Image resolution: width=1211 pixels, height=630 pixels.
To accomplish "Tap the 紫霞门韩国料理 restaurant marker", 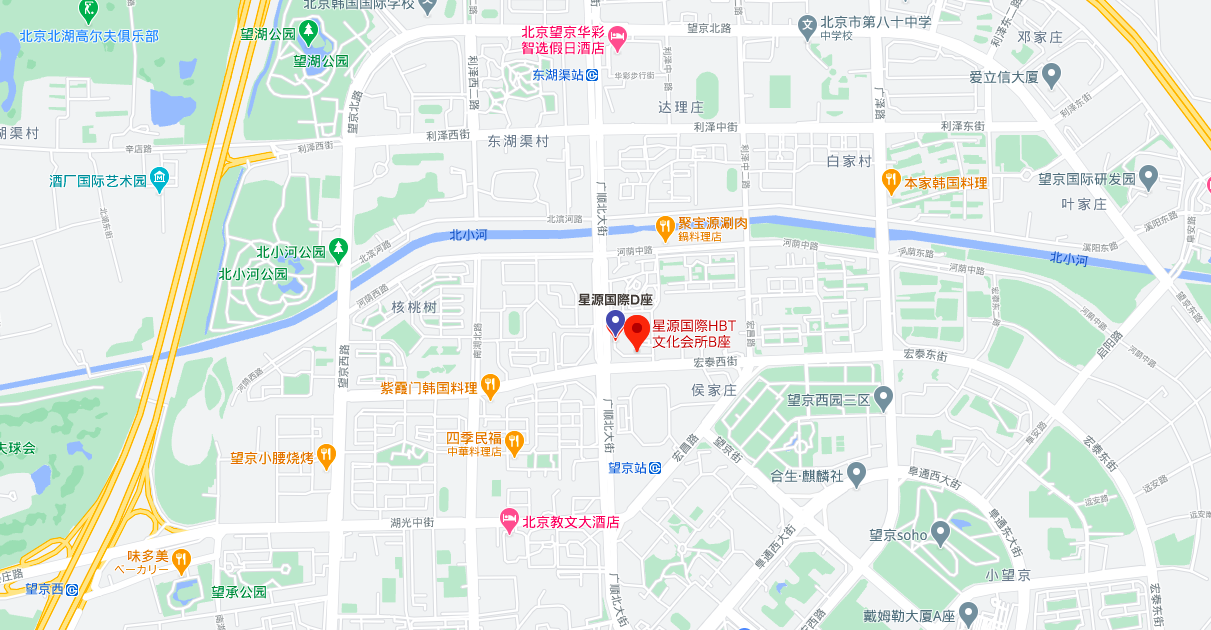I will coord(490,384).
